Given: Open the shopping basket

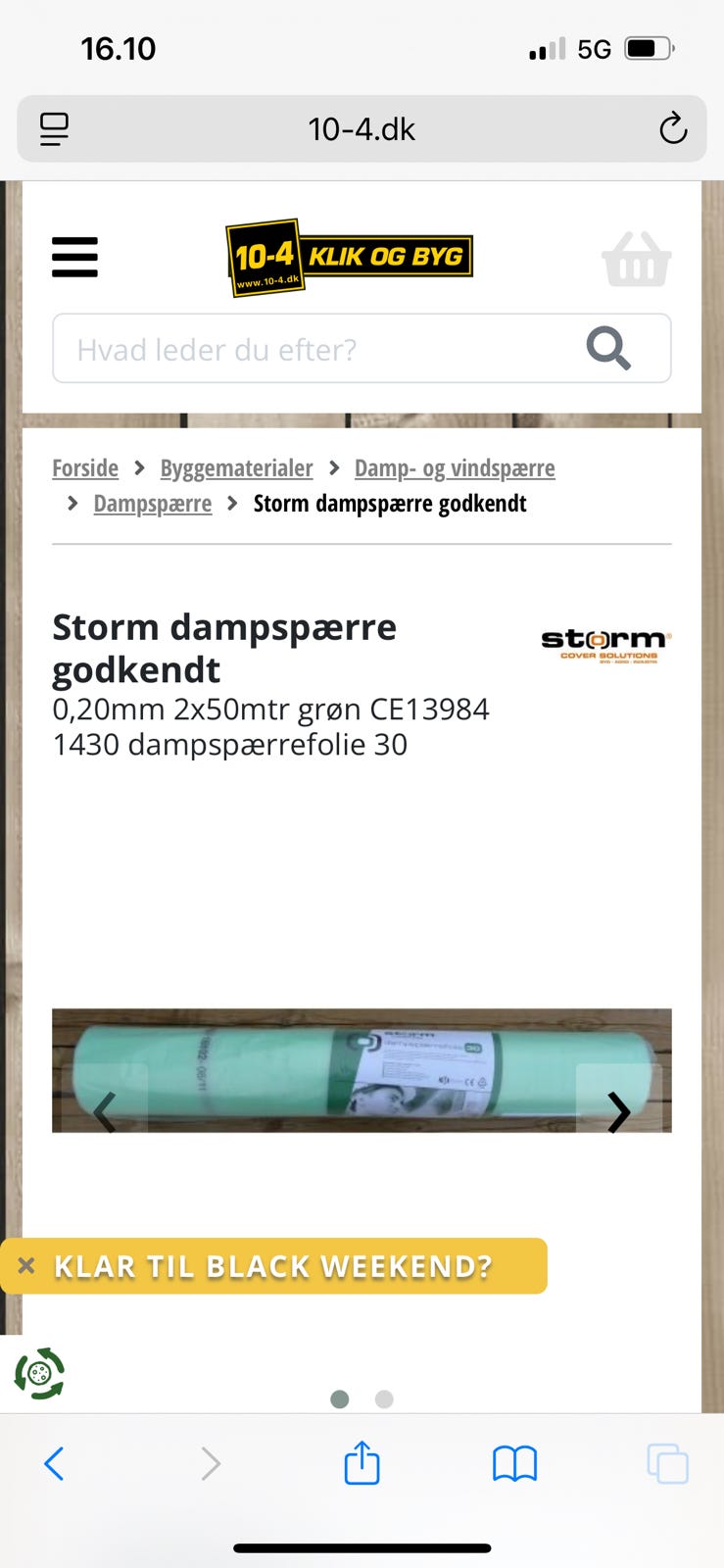Looking at the screenshot, I should click(636, 258).
